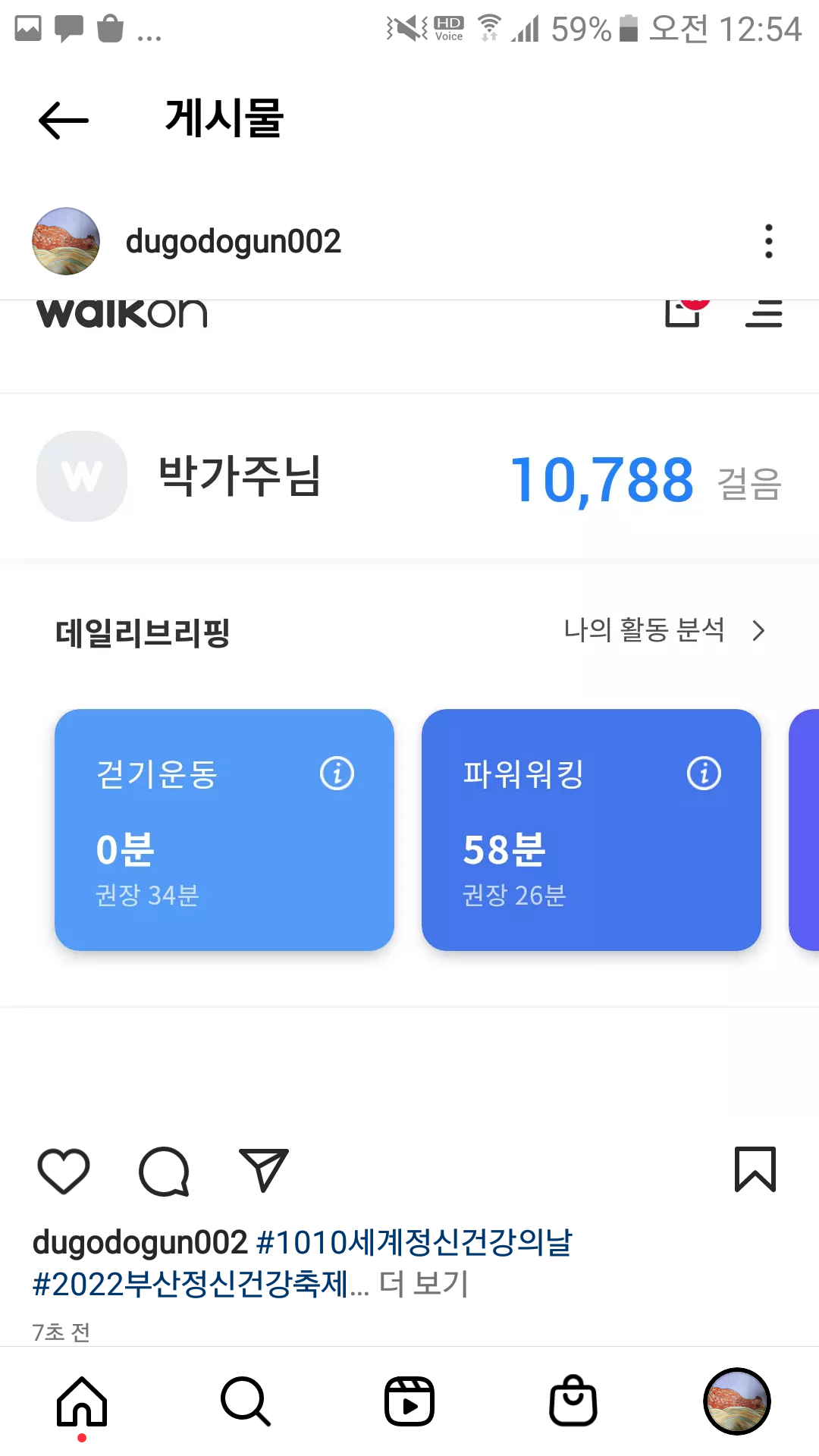This screenshot has width=819, height=1456.
Task: Expand the caption with 더 보기
Action: pos(423,1284)
